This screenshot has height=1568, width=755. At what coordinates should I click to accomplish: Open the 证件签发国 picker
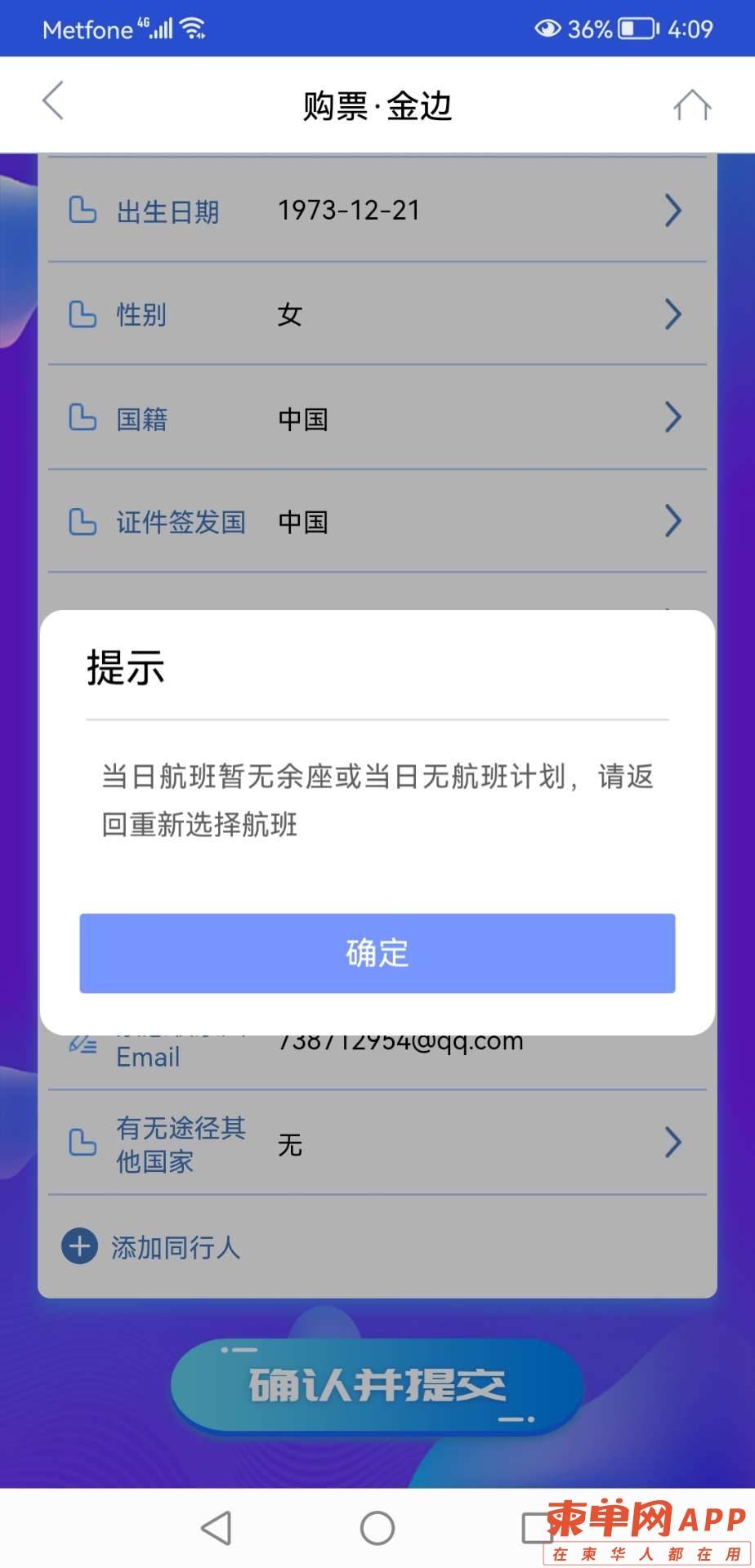[x=377, y=521]
